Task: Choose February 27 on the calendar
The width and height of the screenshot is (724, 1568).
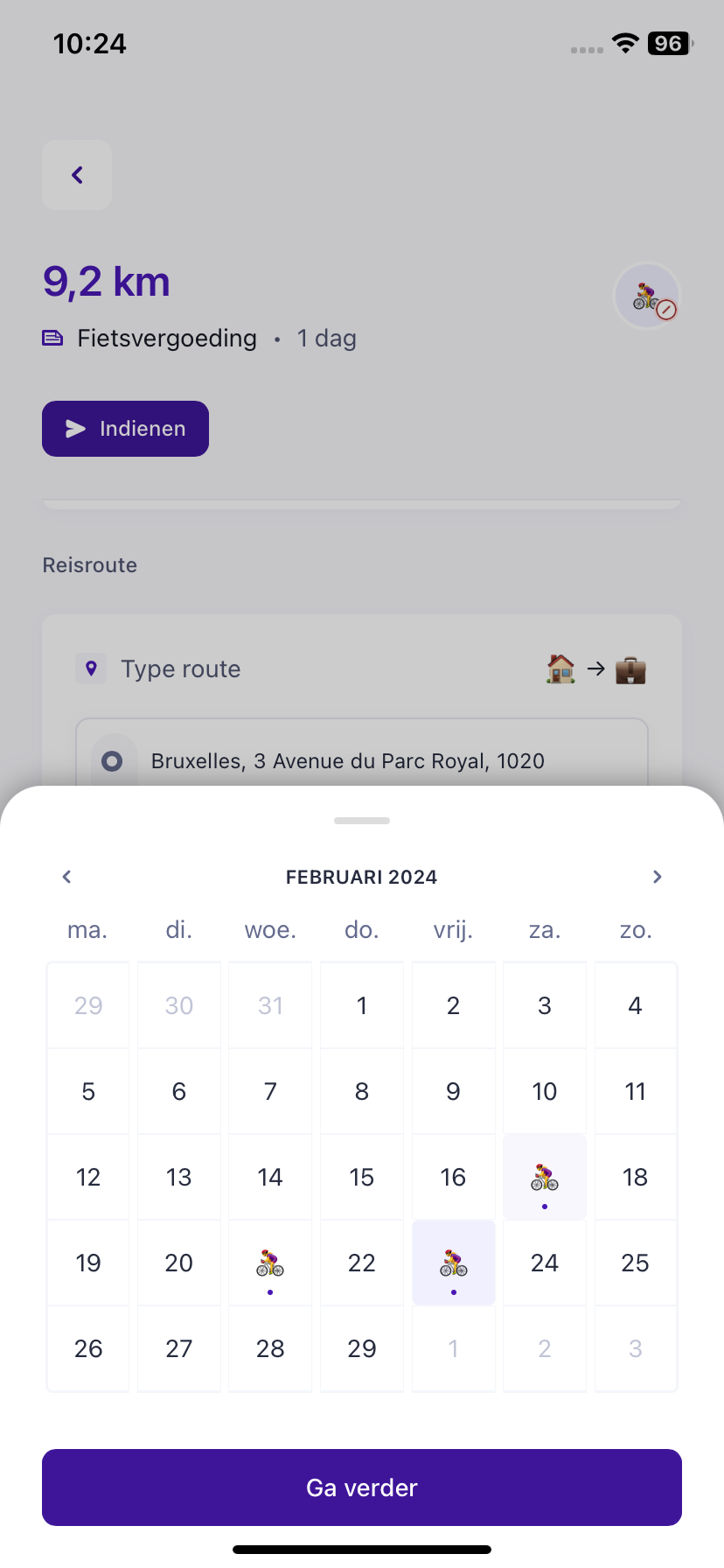Action: (x=179, y=1348)
